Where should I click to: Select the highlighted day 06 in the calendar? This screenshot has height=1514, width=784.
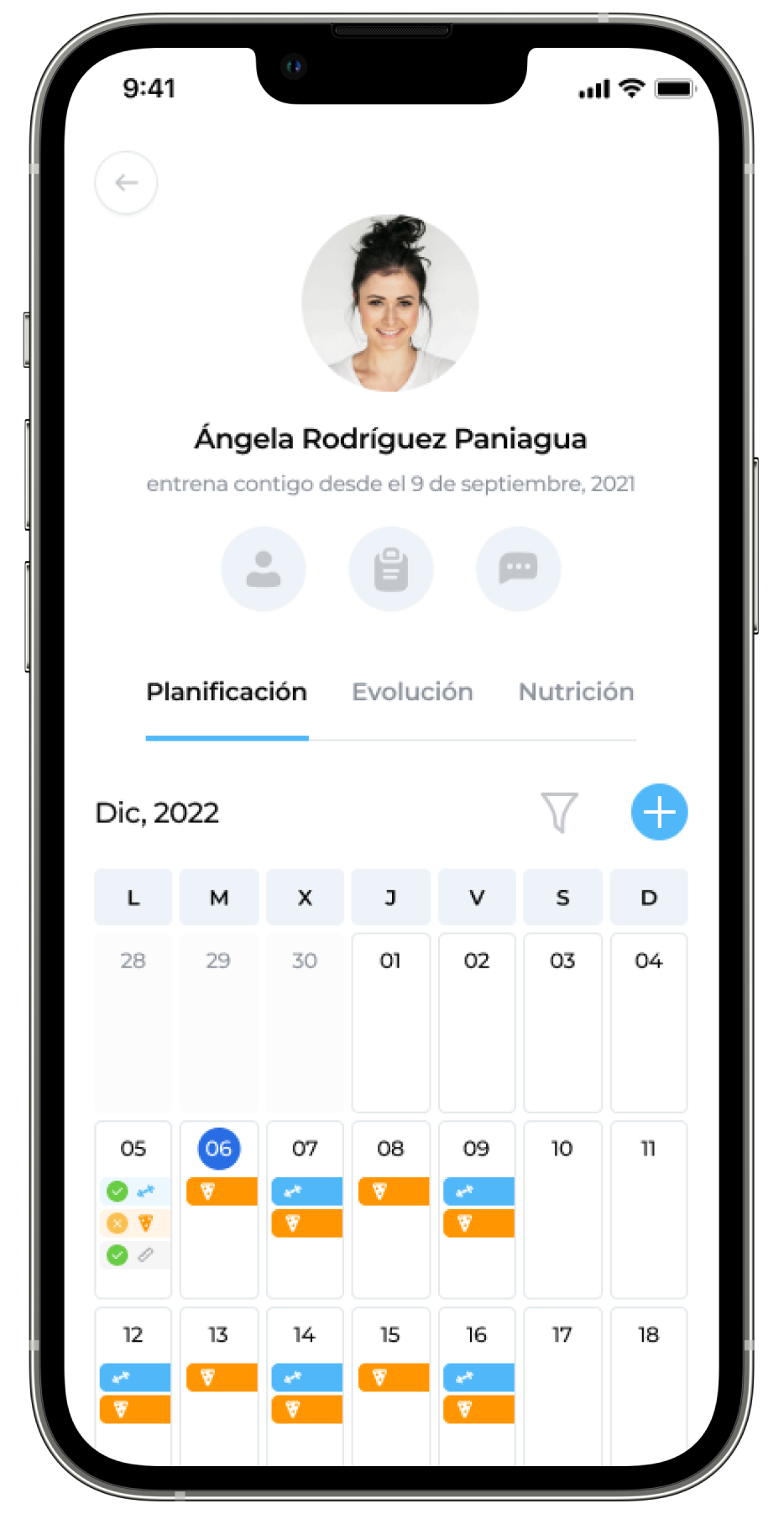[x=219, y=1149]
